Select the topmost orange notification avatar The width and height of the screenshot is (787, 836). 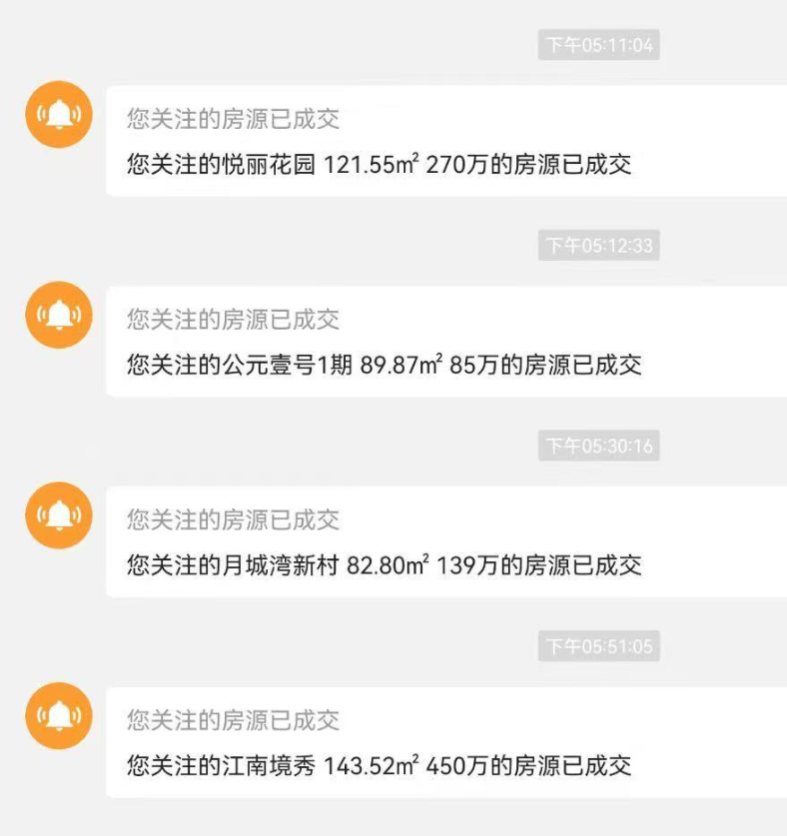click(58, 115)
